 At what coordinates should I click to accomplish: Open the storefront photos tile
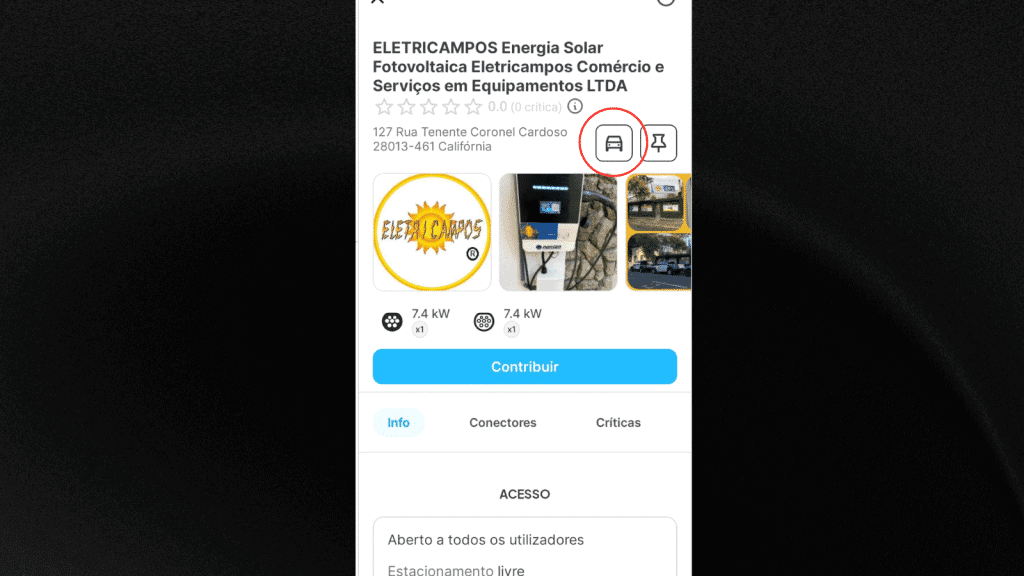click(x=658, y=232)
